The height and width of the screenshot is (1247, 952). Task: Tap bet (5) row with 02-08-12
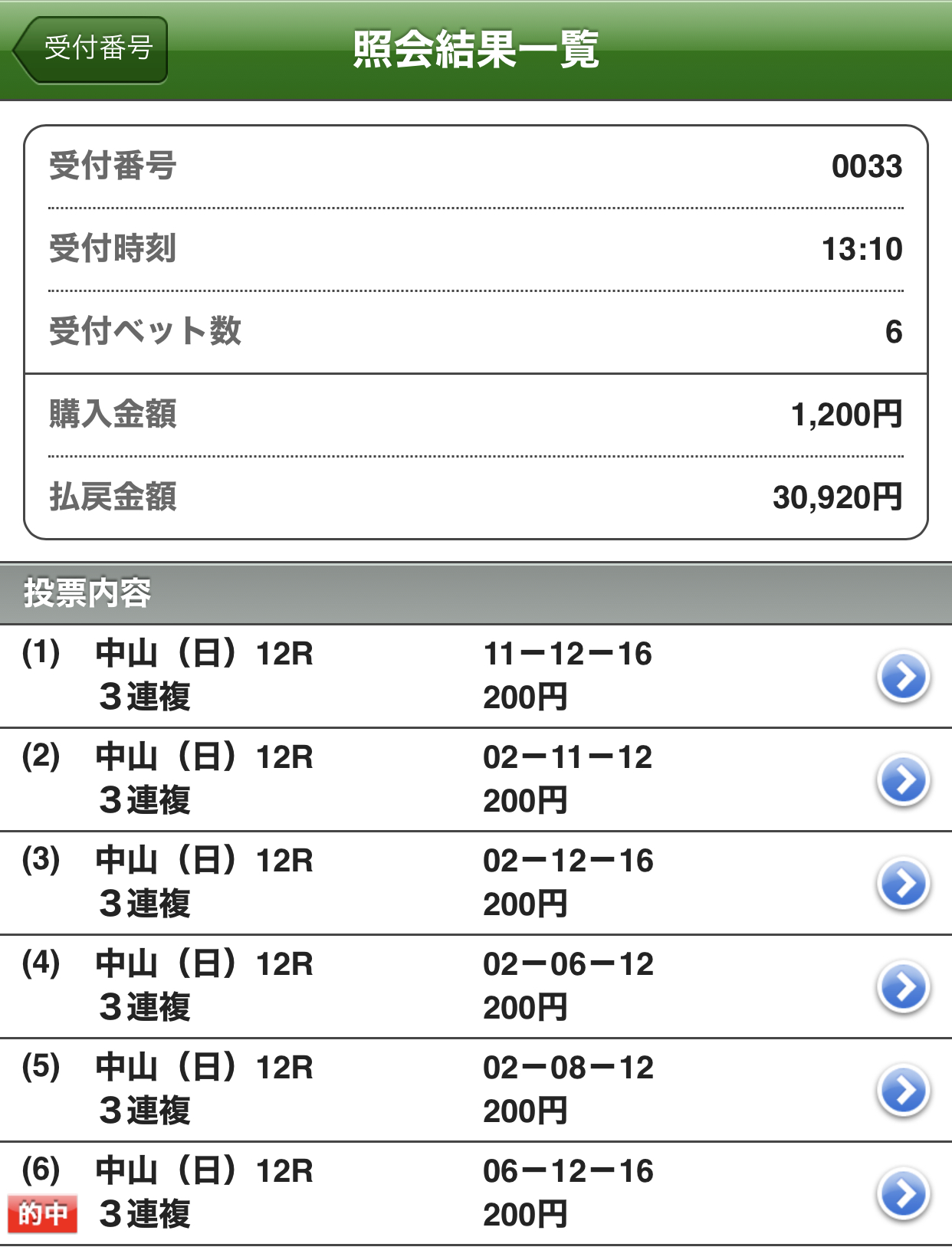click(903, 1090)
